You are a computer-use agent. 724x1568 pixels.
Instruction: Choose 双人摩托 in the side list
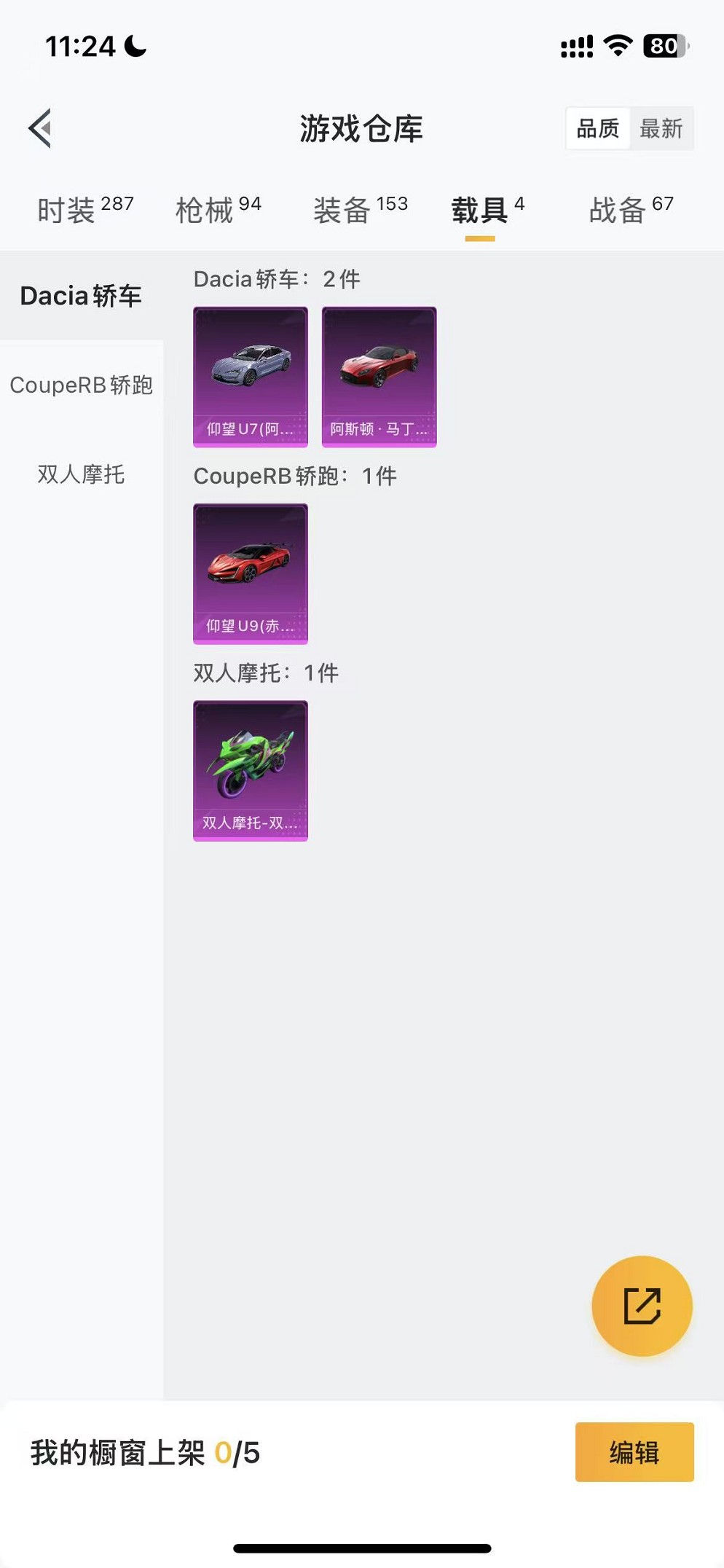81,474
